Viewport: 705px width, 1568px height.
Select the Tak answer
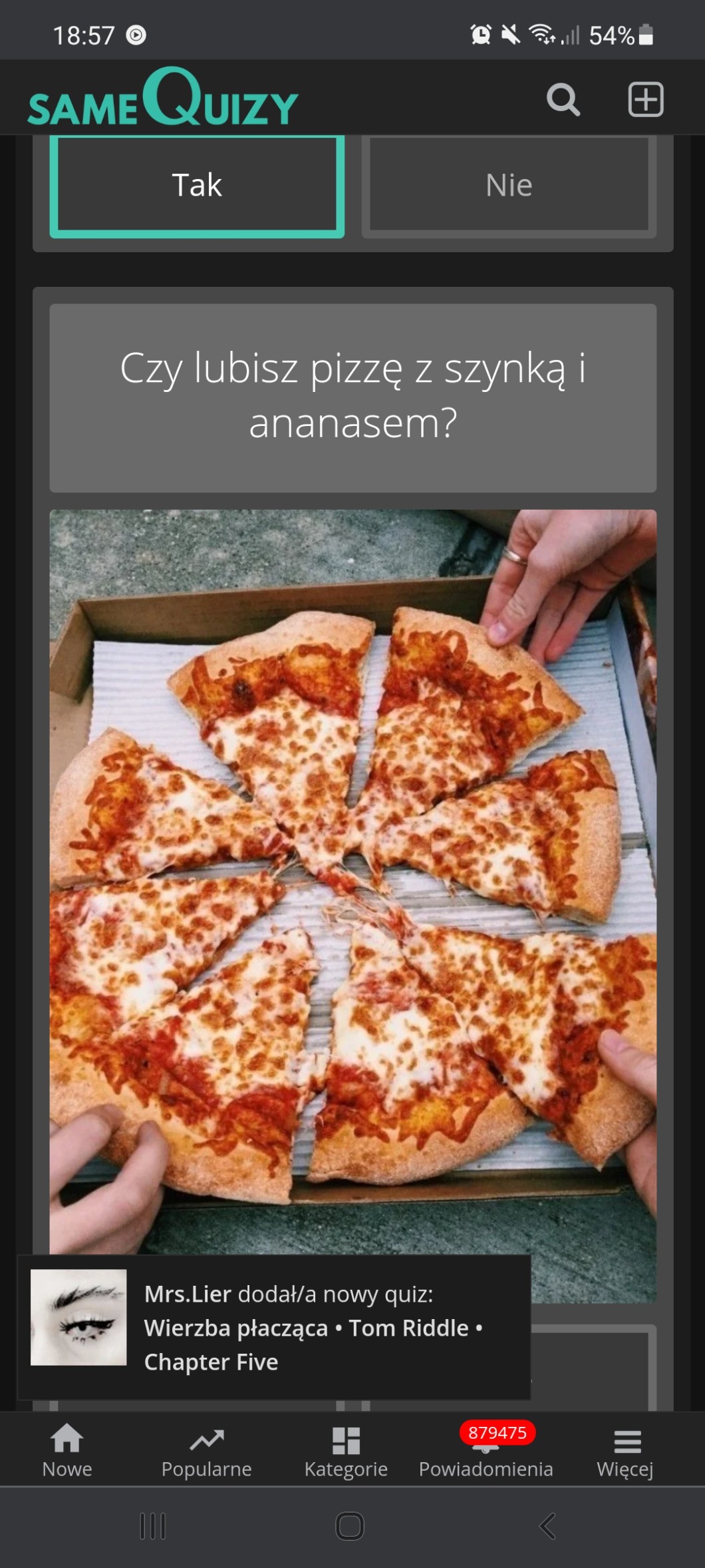197,186
